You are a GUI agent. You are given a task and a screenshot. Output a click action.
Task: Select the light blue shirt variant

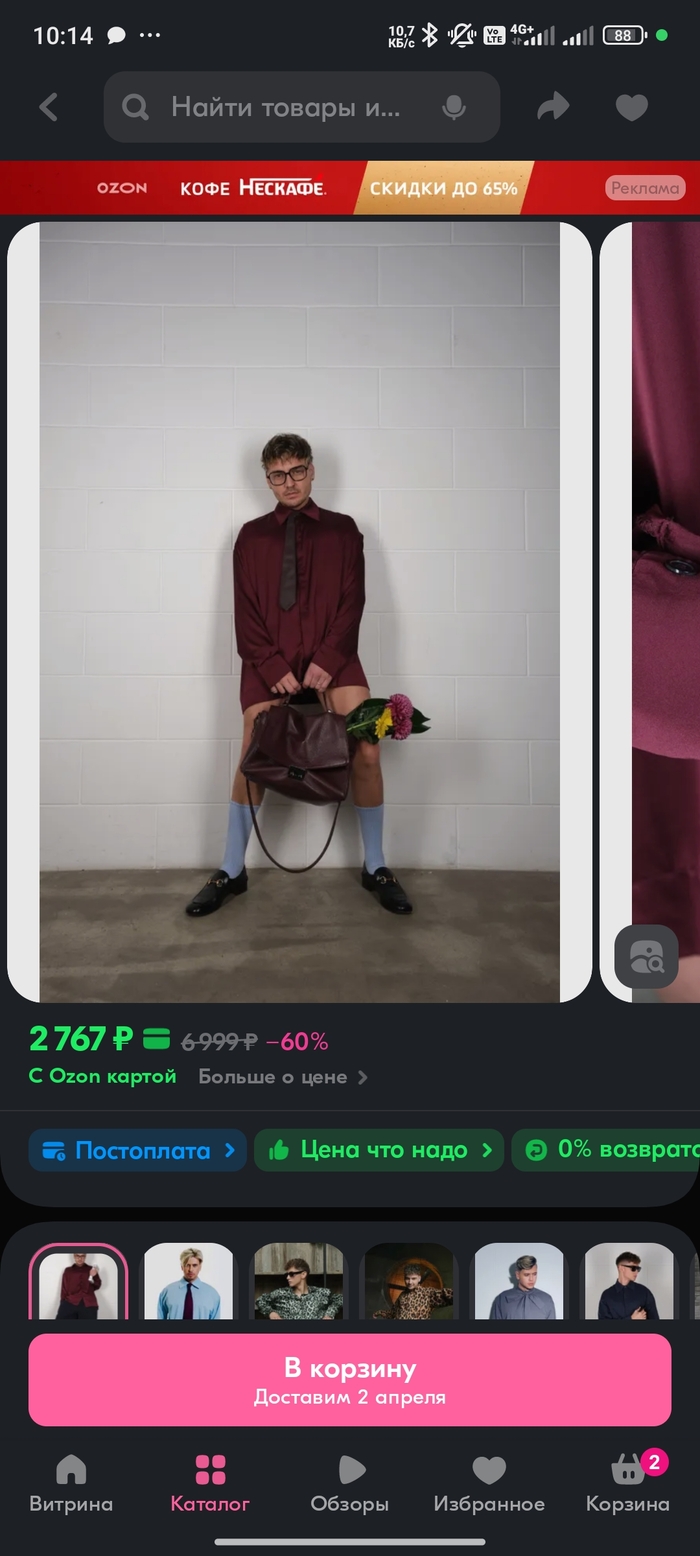188,1282
